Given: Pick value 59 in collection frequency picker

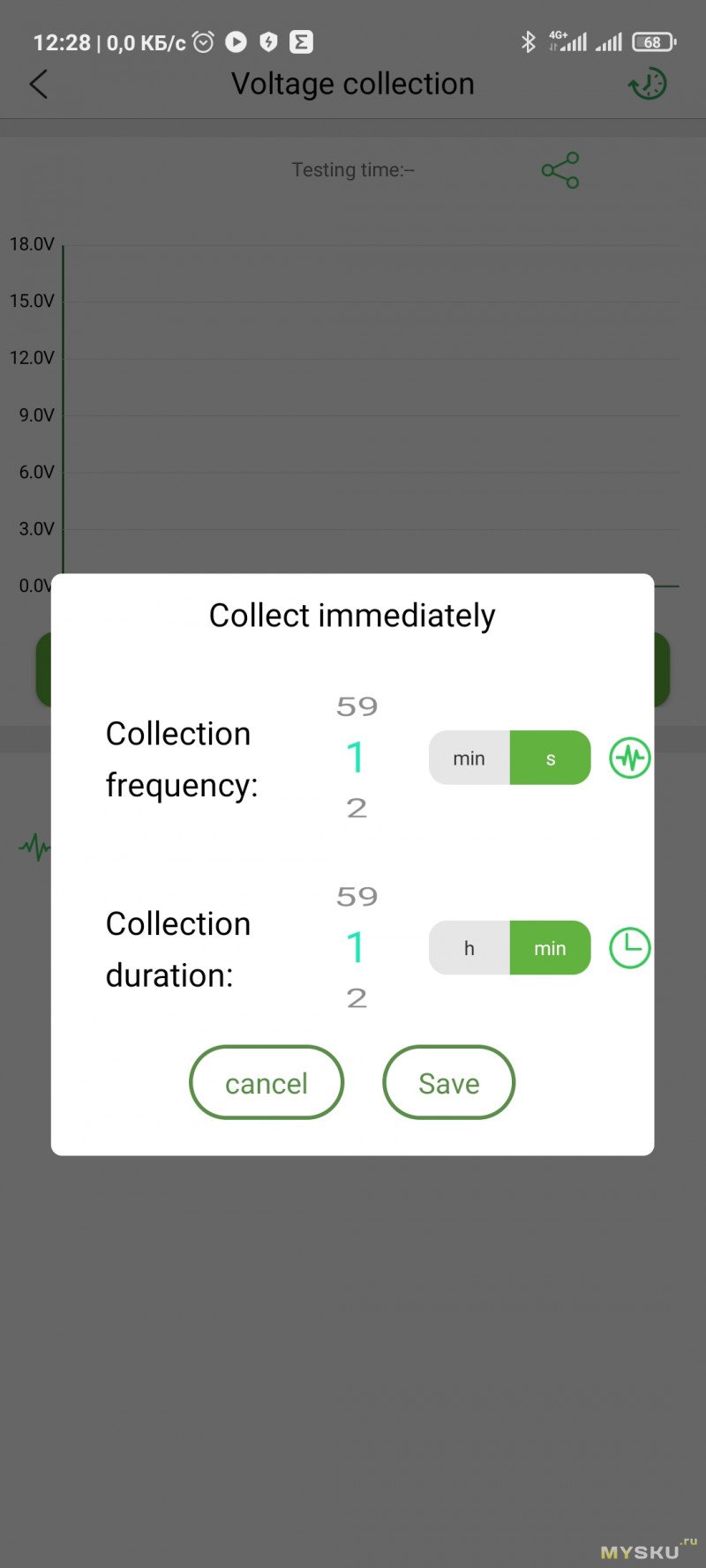Looking at the screenshot, I should click(x=357, y=706).
